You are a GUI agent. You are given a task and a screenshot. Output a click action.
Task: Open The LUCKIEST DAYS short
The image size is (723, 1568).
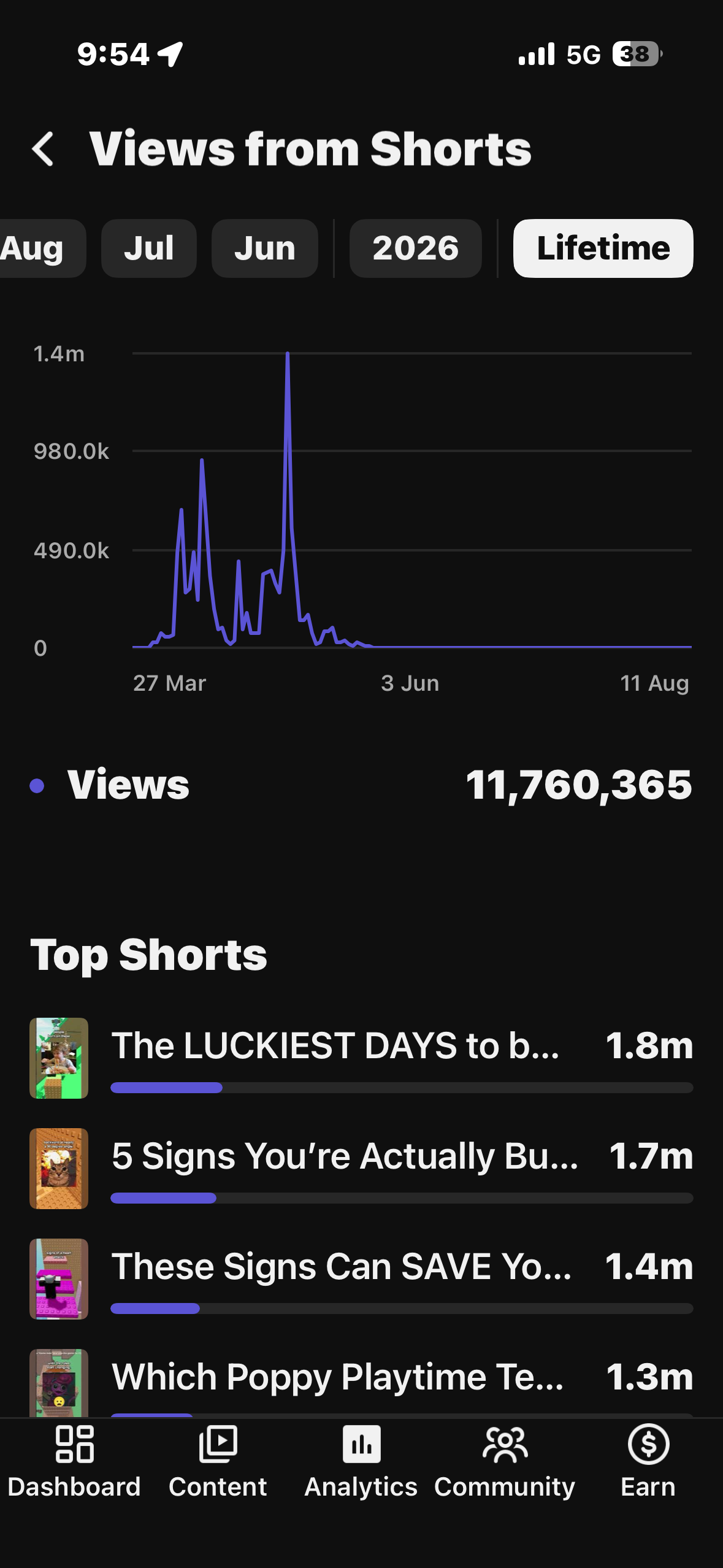(x=361, y=1058)
